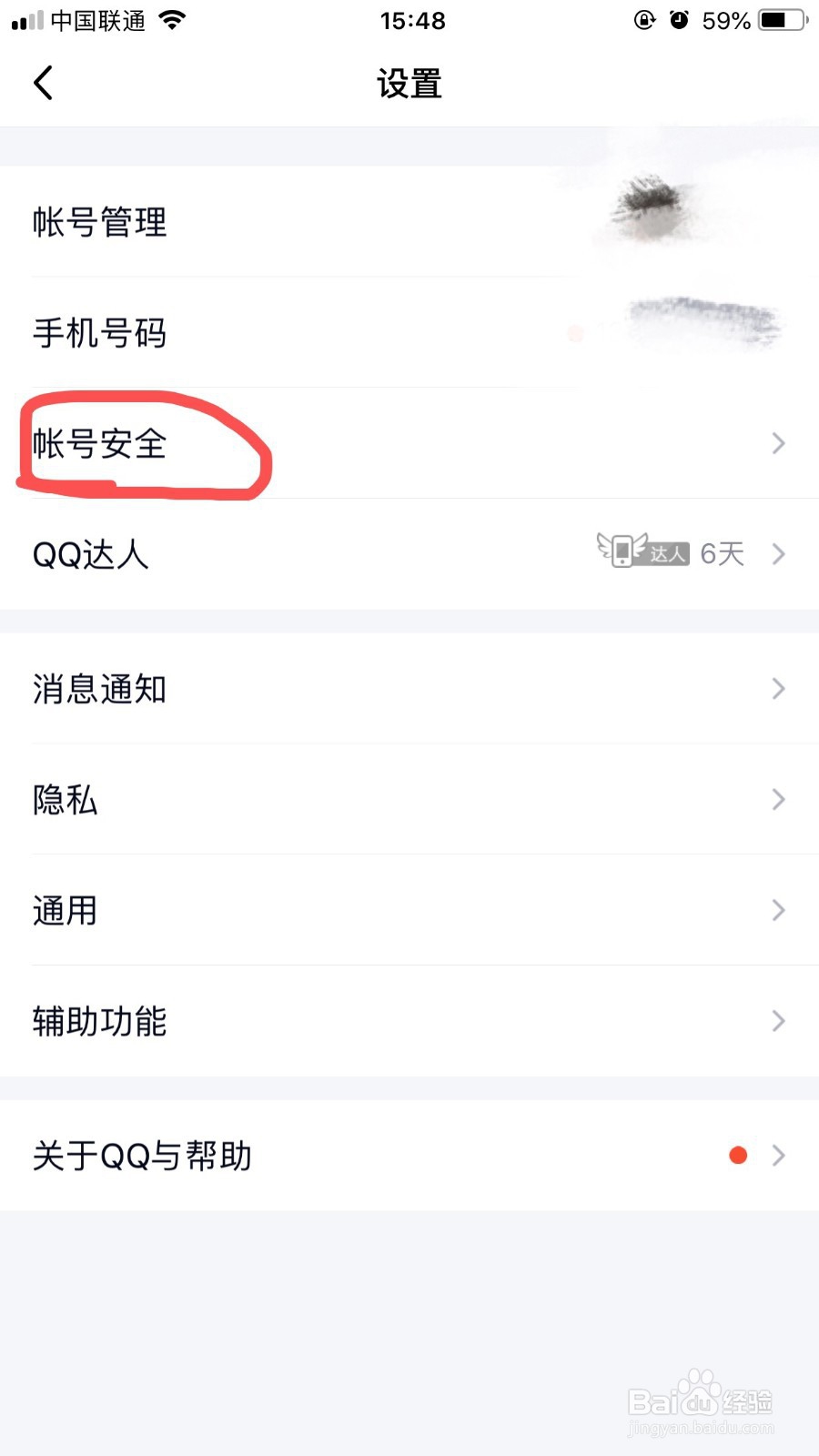Tap the orientation lock icon in status bar

pos(643,19)
